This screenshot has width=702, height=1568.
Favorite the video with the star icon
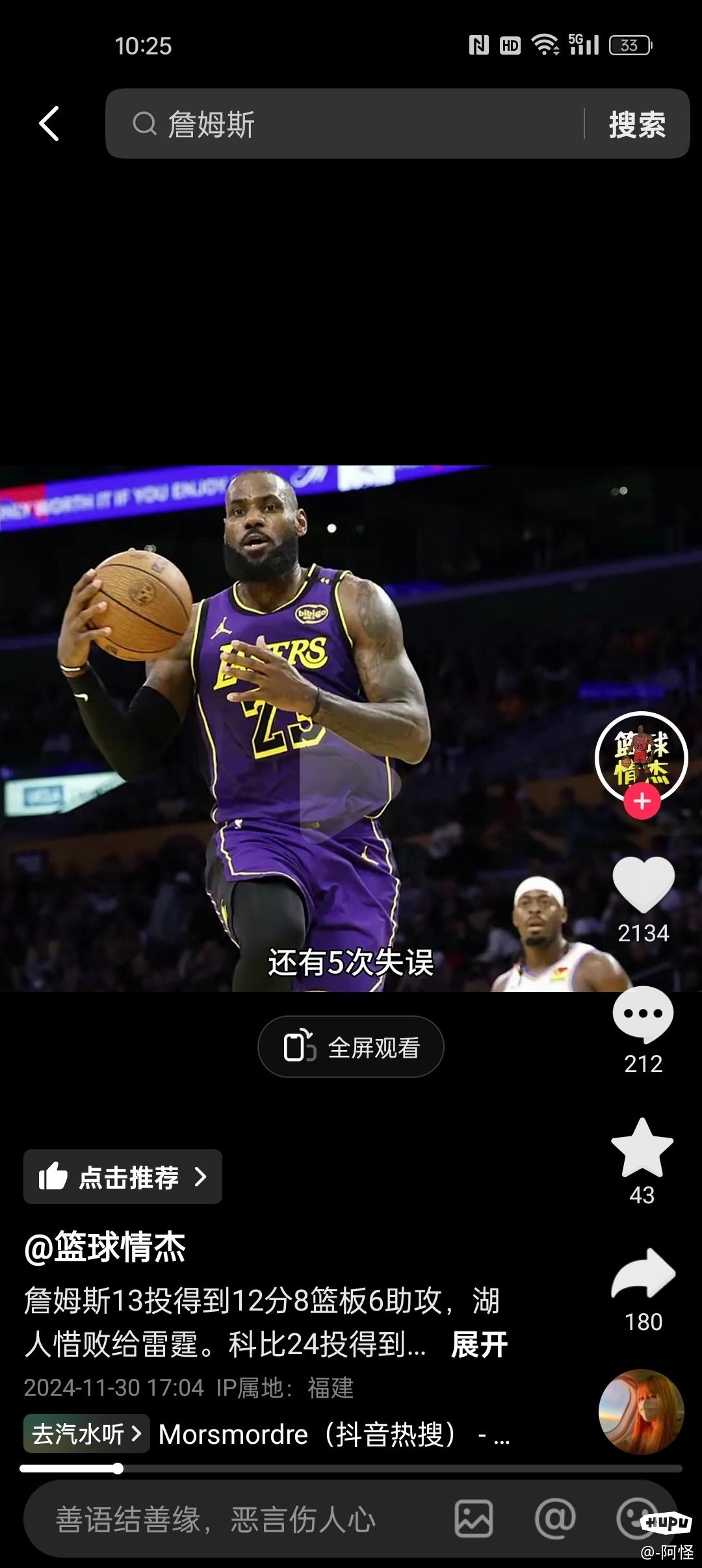tap(642, 1149)
